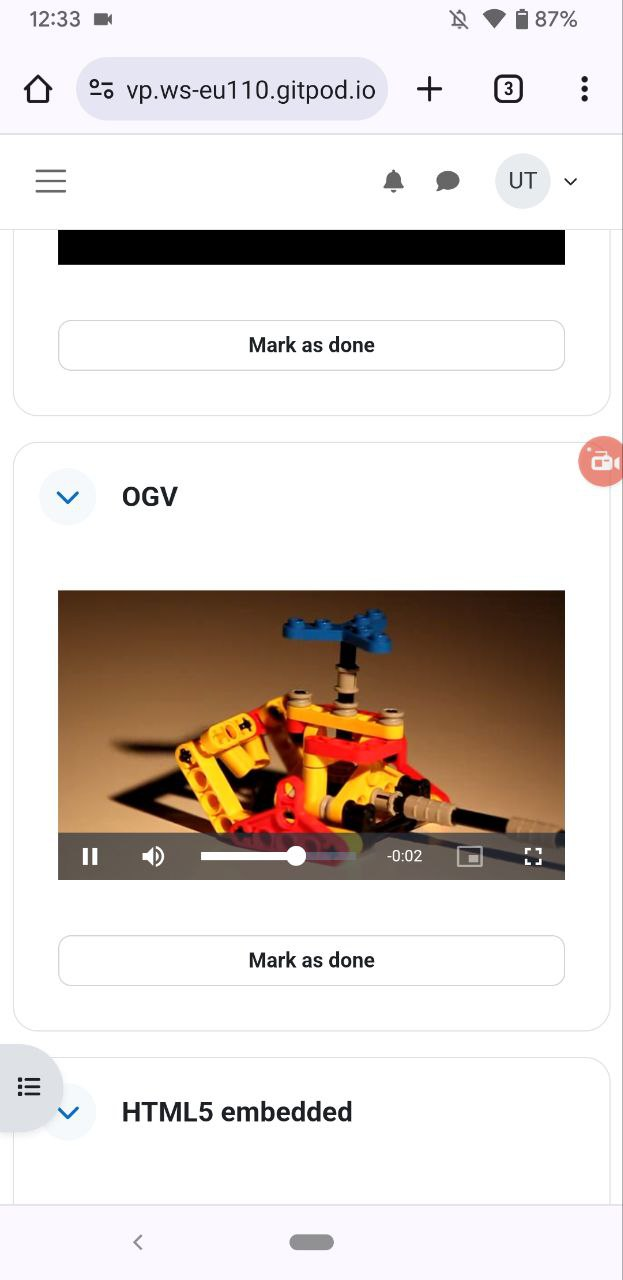Collapse the HTML5 embedded section
623x1280 pixels.
tap(70, 1112)
